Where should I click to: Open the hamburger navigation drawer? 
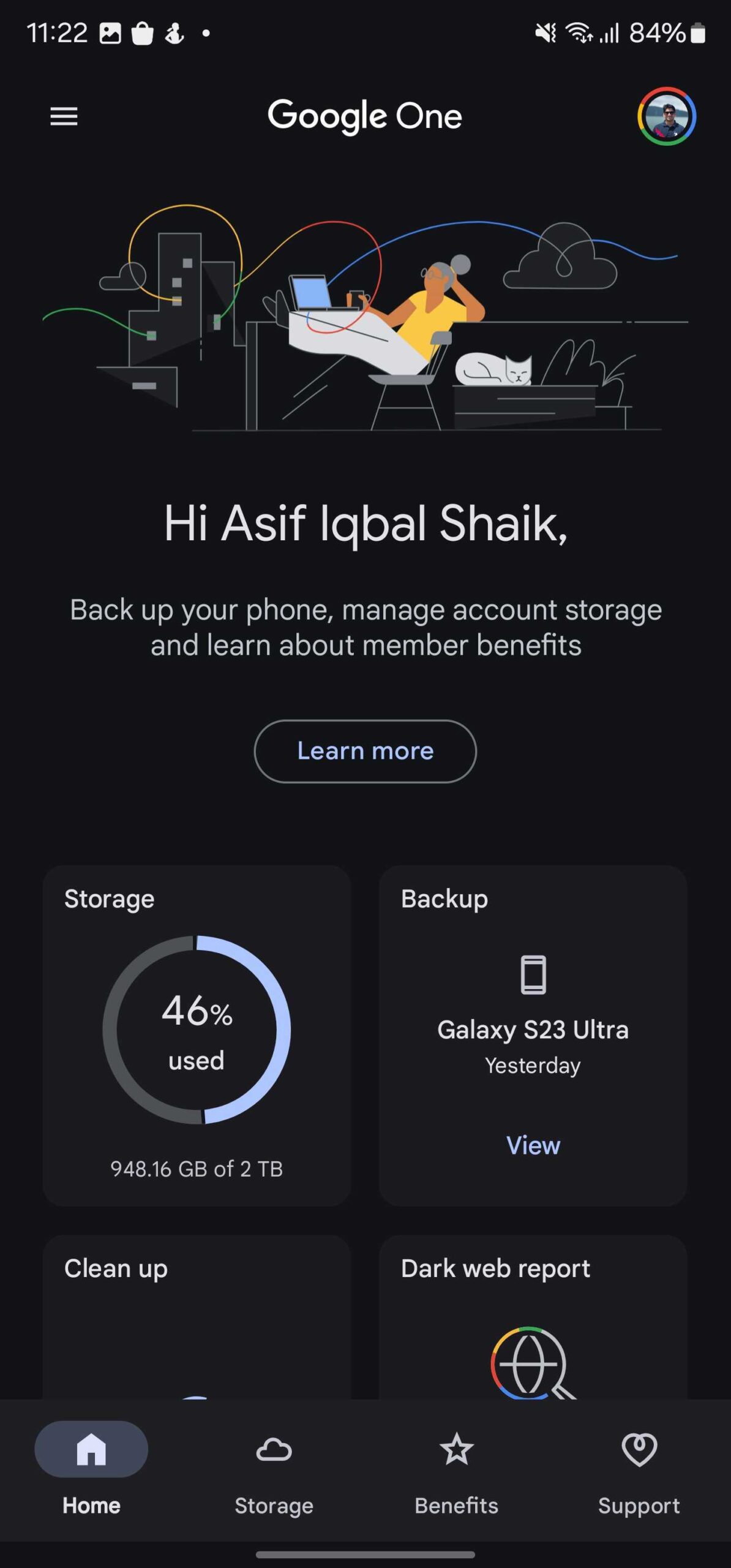[64, 116]
